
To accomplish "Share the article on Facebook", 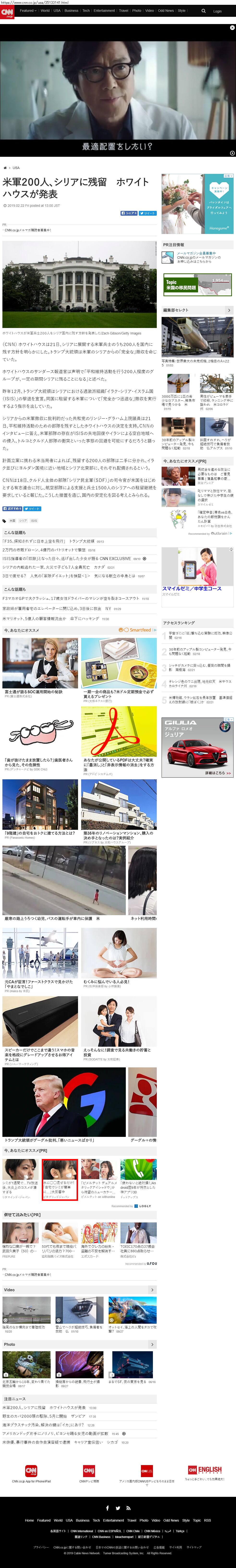I will click(x=130, y=213).
